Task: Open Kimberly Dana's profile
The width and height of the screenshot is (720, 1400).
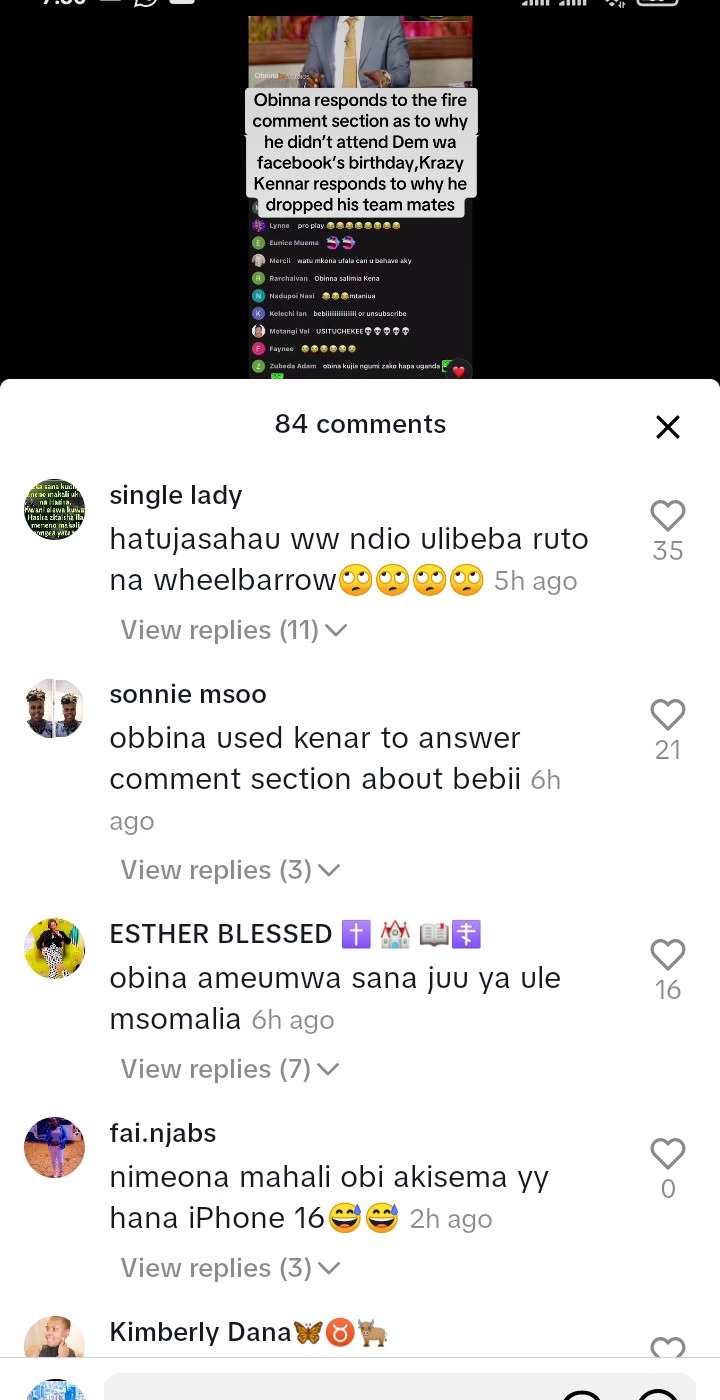Action: click(x=55, y=1340)
